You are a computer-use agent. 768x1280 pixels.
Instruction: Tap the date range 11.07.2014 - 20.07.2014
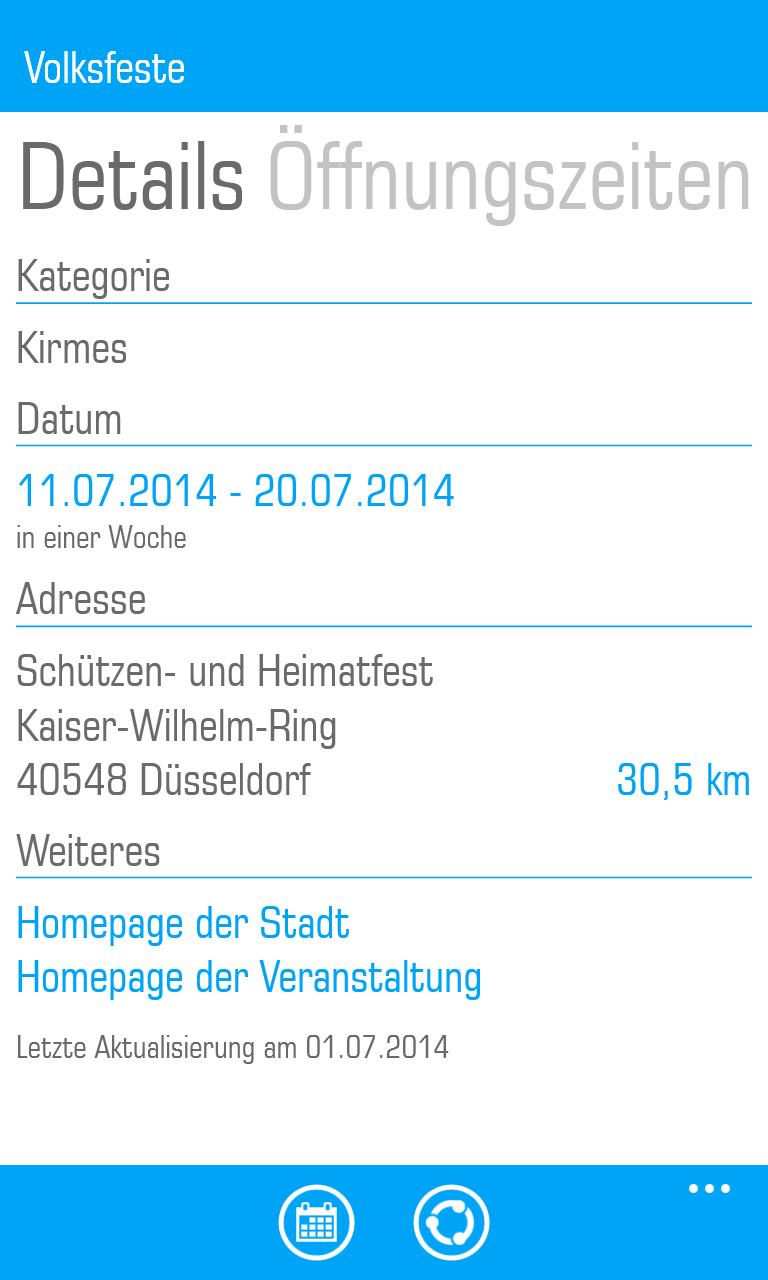(x=236, y=491)
